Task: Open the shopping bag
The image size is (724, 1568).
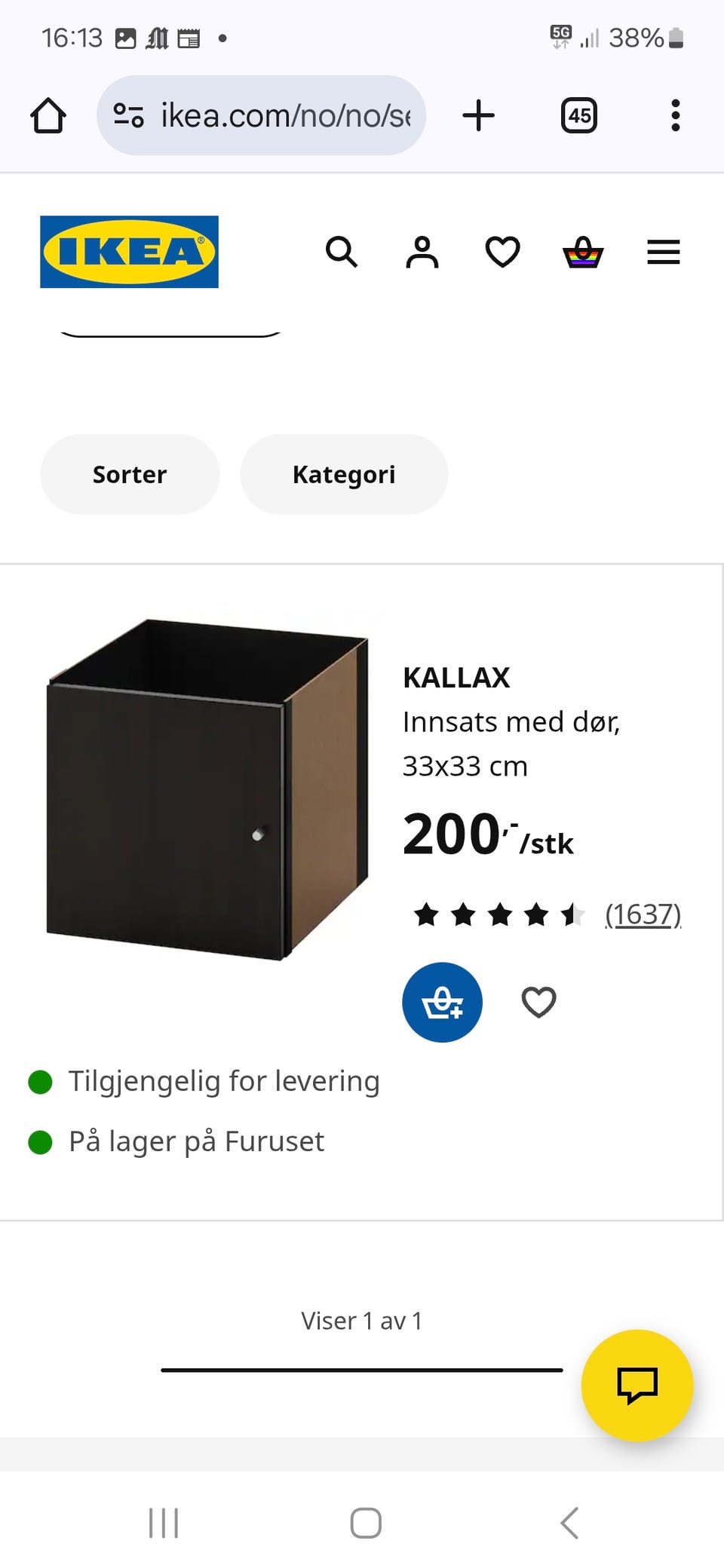Action: [x=582, y=253]
